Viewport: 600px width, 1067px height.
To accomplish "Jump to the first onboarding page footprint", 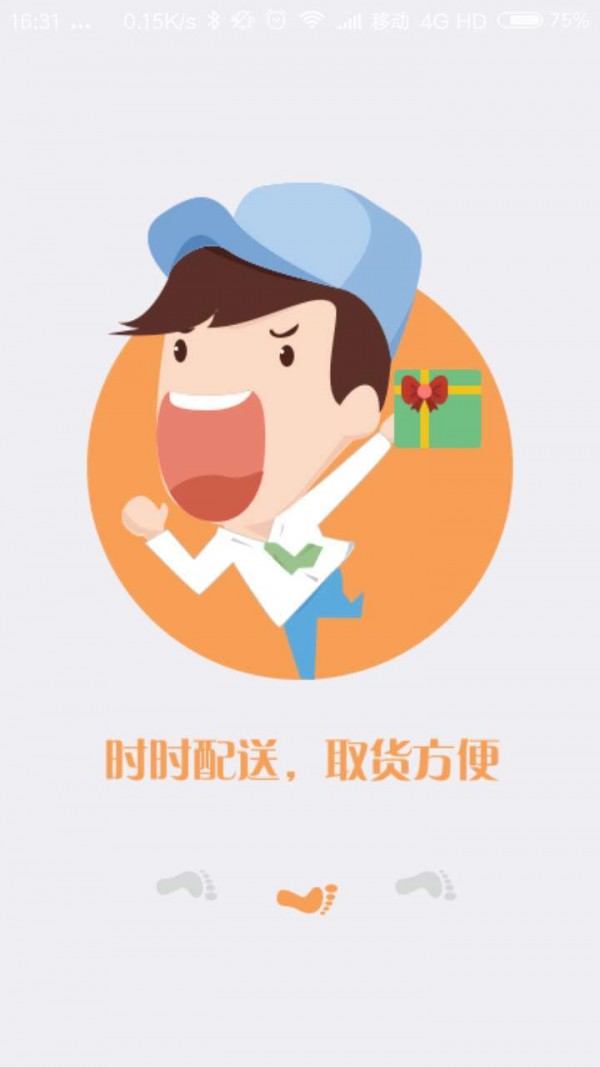I will click(187, 885).
